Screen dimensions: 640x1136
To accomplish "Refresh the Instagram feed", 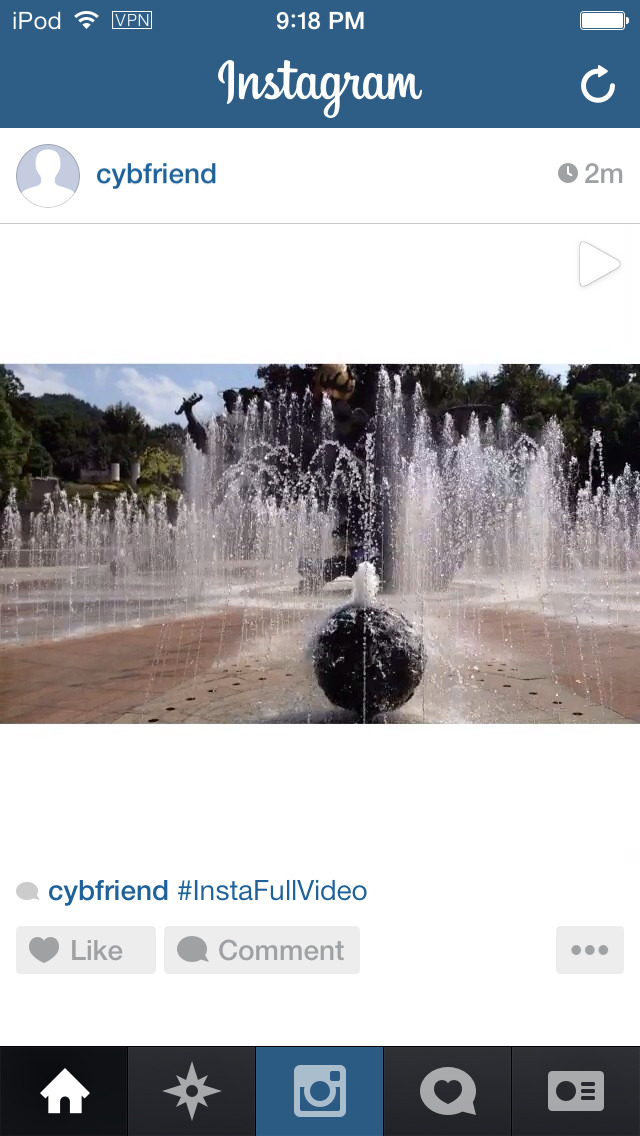I will 598,86.
